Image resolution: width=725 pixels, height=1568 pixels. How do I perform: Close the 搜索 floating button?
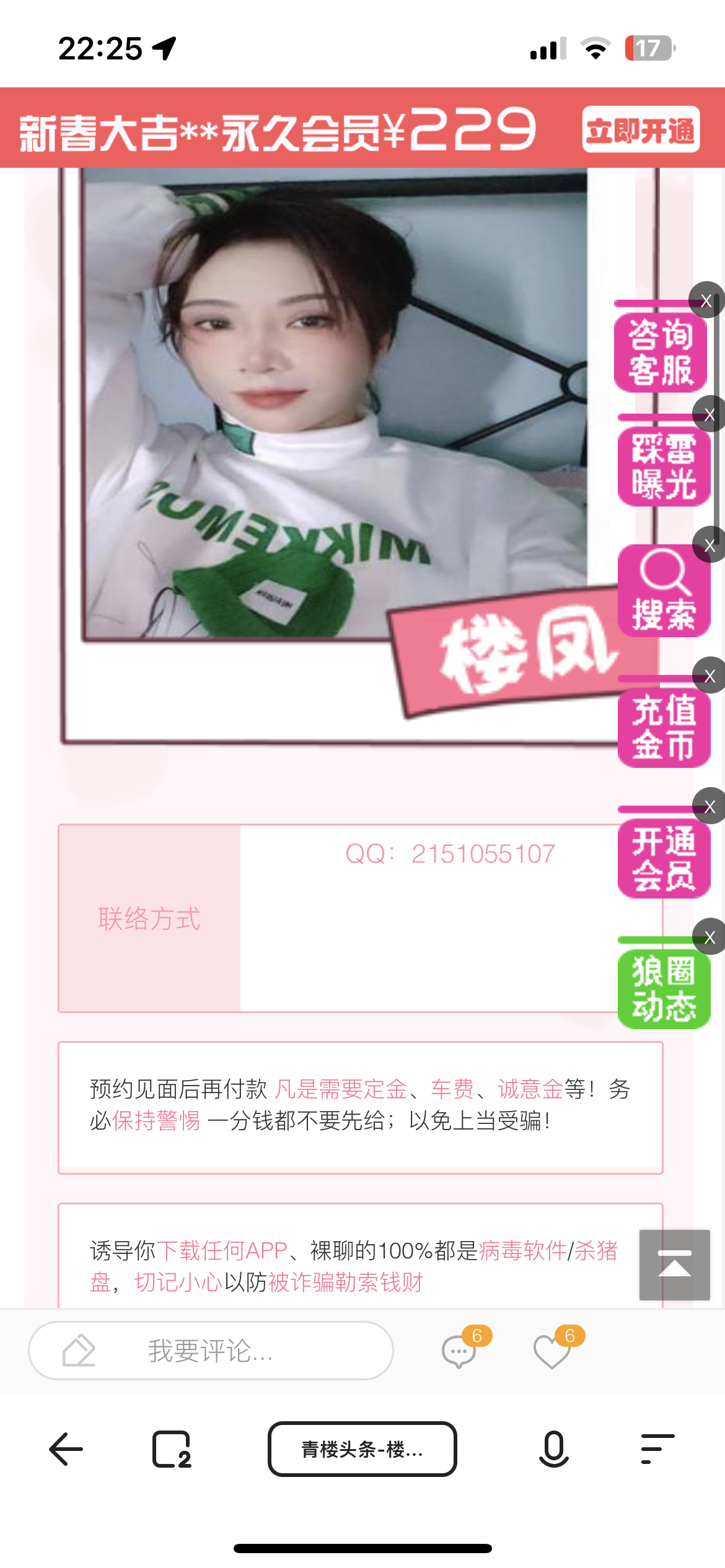coord(710,545)
